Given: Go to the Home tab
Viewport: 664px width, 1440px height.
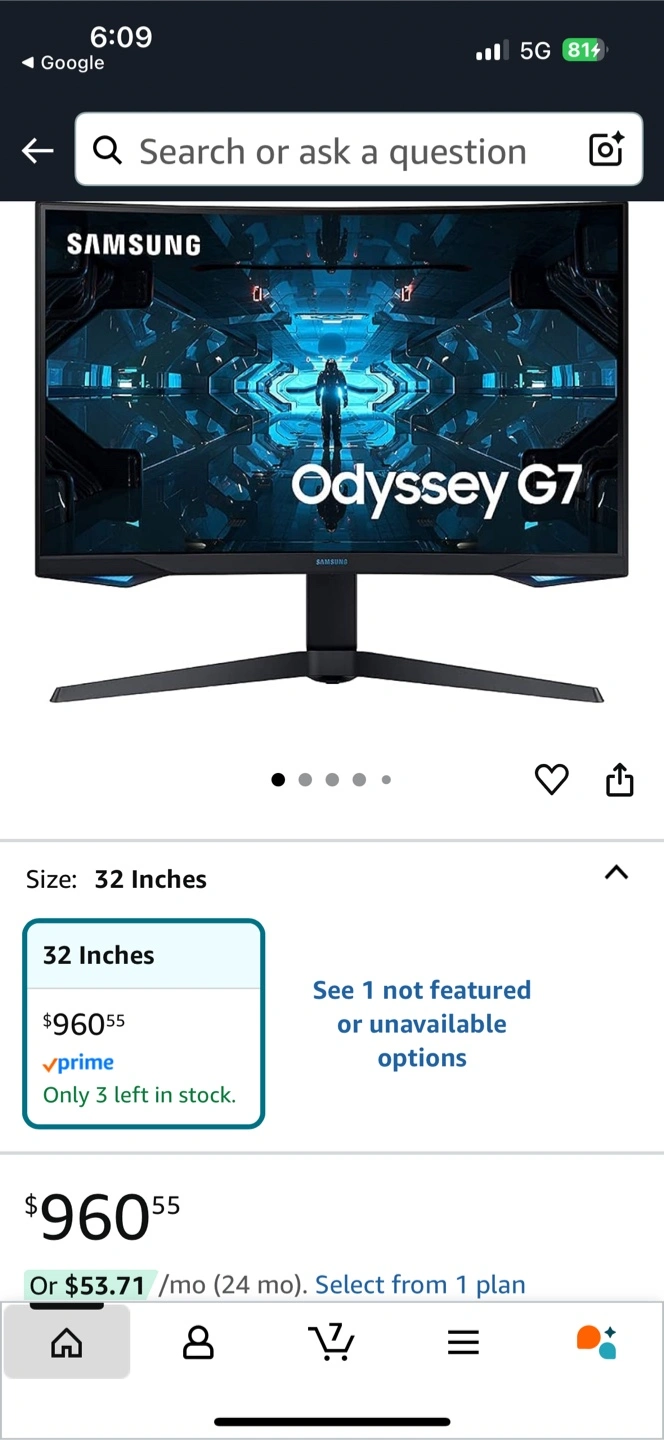Looking at the screenshot, I should click(66, 1342).
